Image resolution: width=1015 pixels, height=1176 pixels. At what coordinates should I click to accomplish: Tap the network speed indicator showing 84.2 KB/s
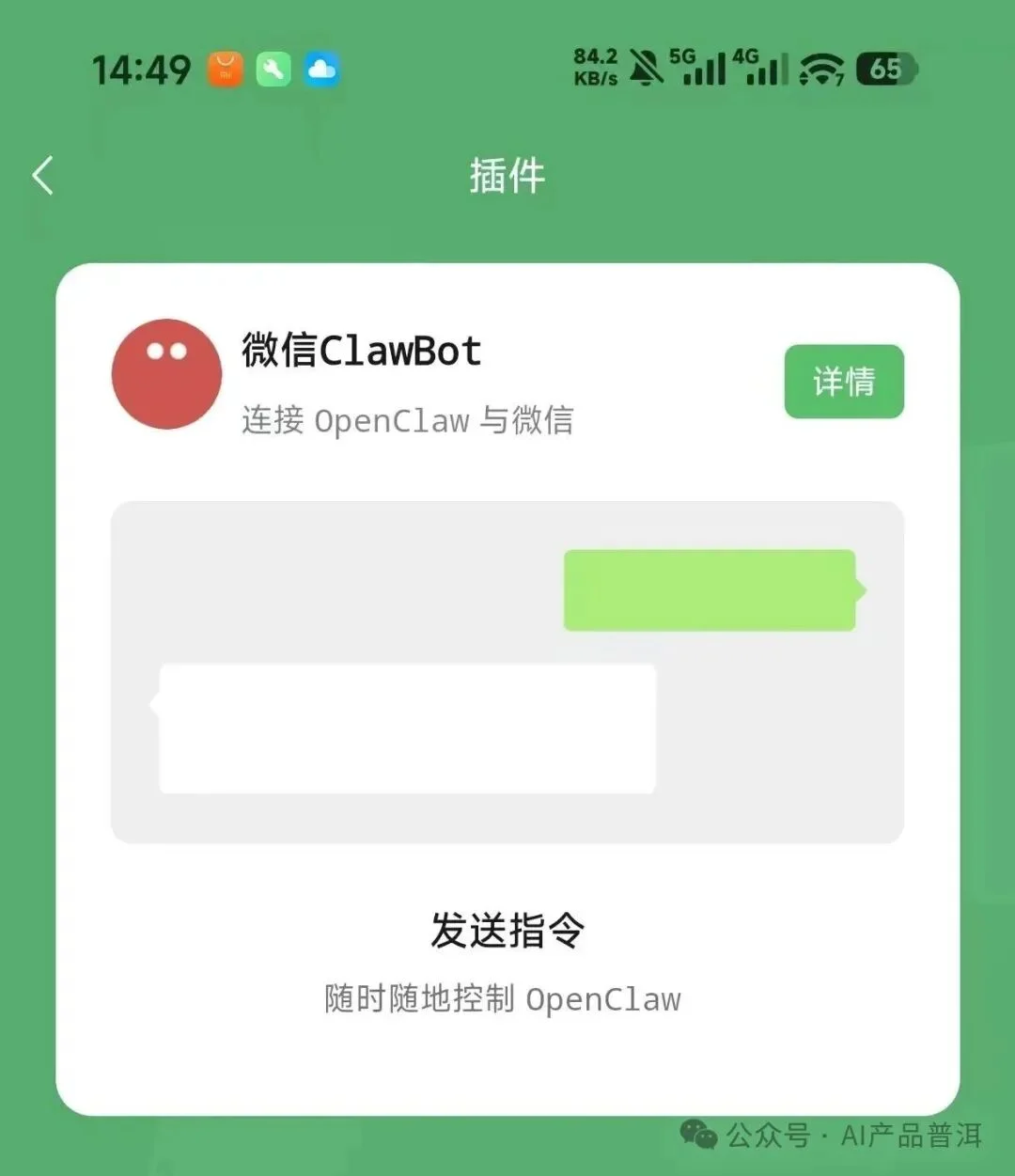coord(594,68)
